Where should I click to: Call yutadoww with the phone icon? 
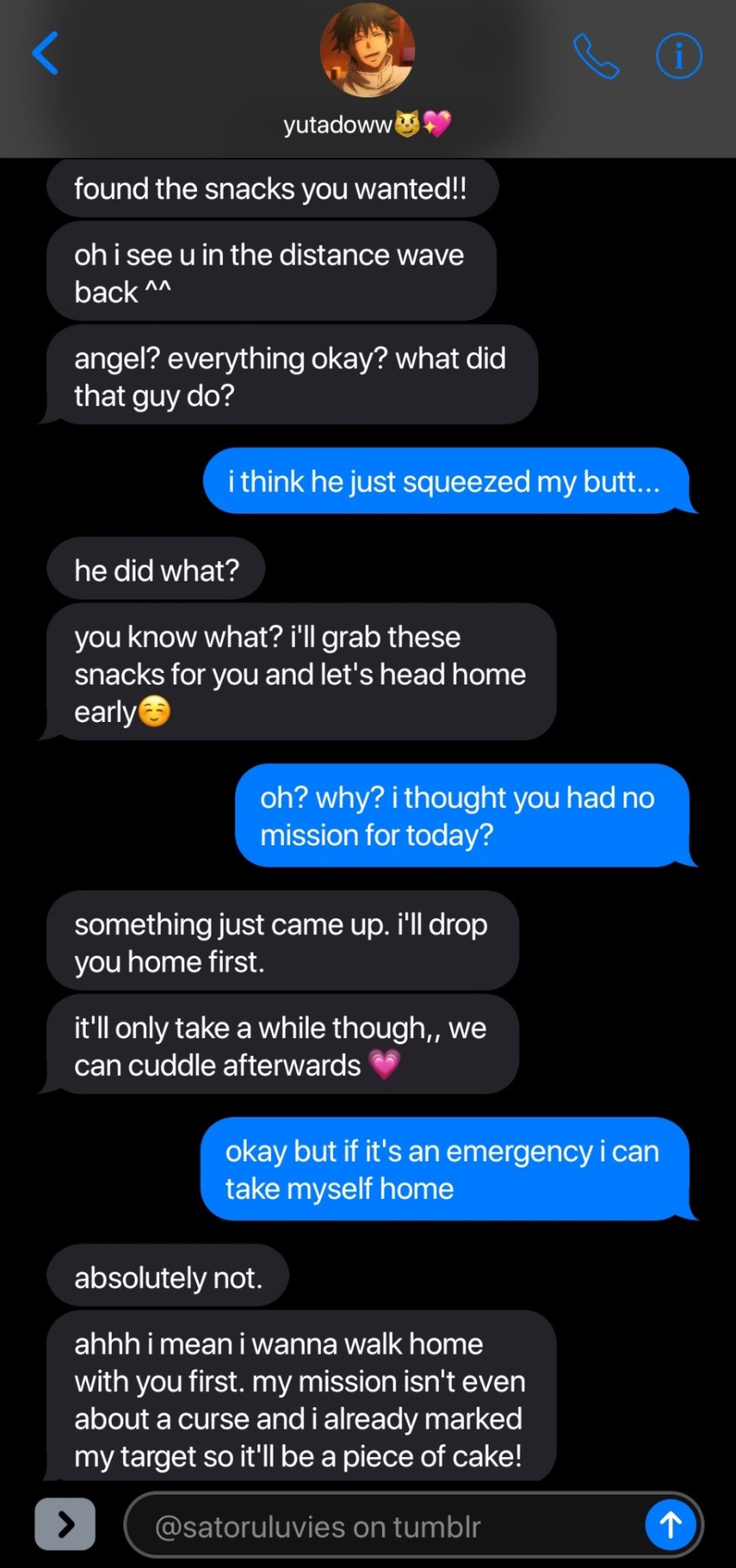pyautogui.click(x=595, y=56)
